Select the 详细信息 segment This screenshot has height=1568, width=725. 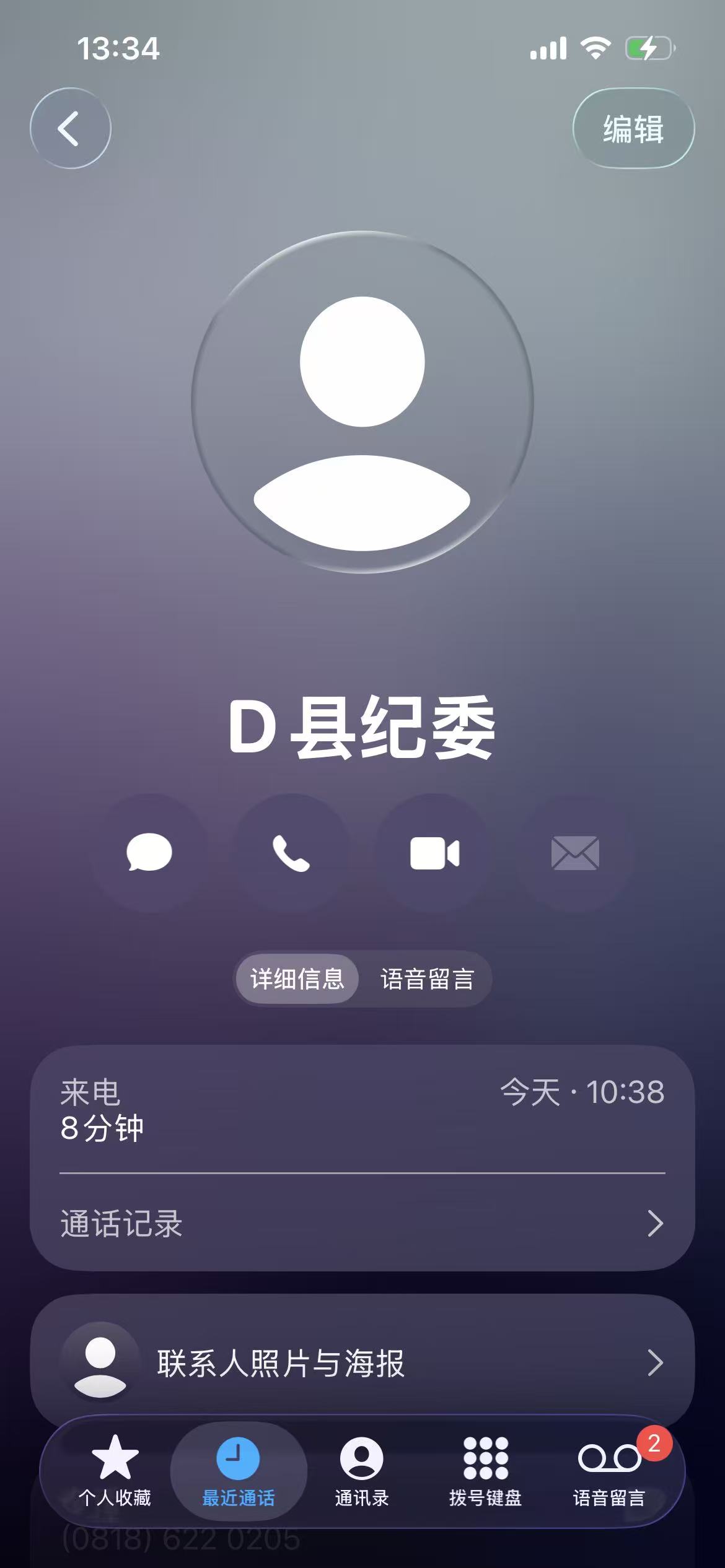click(297, 979)
